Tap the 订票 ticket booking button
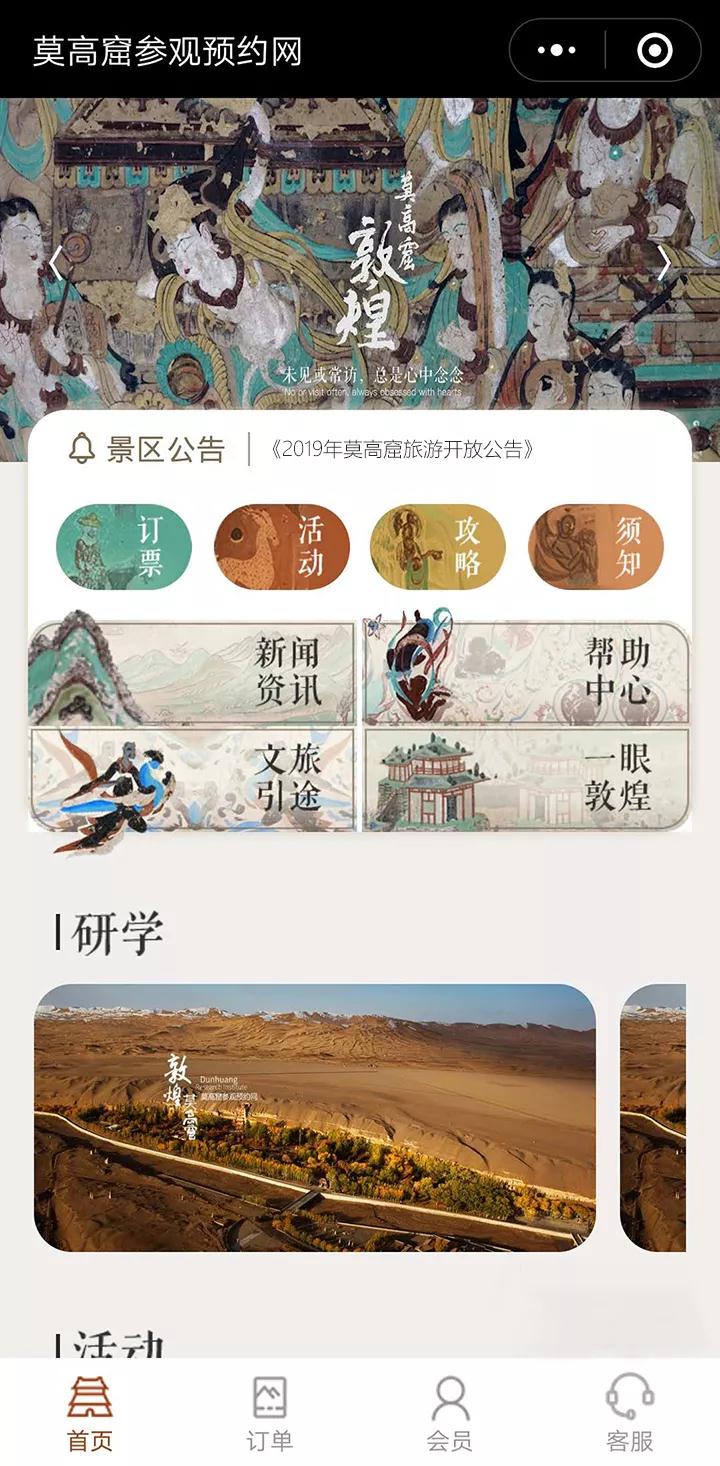The height and width of the screenshot is (1466, 720). 124,547
